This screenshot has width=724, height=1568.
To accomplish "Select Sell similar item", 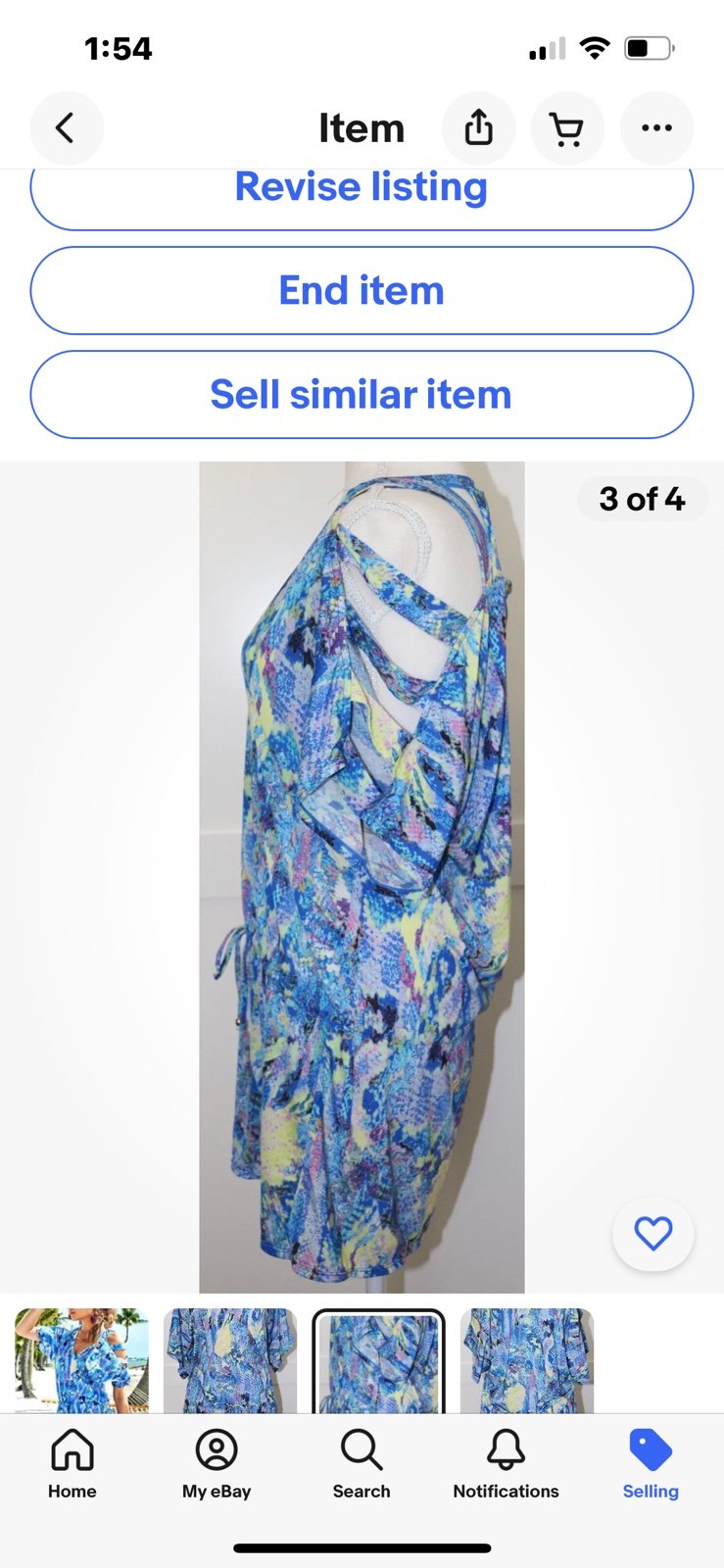I will pyautogui.click(x=362, y=394).
